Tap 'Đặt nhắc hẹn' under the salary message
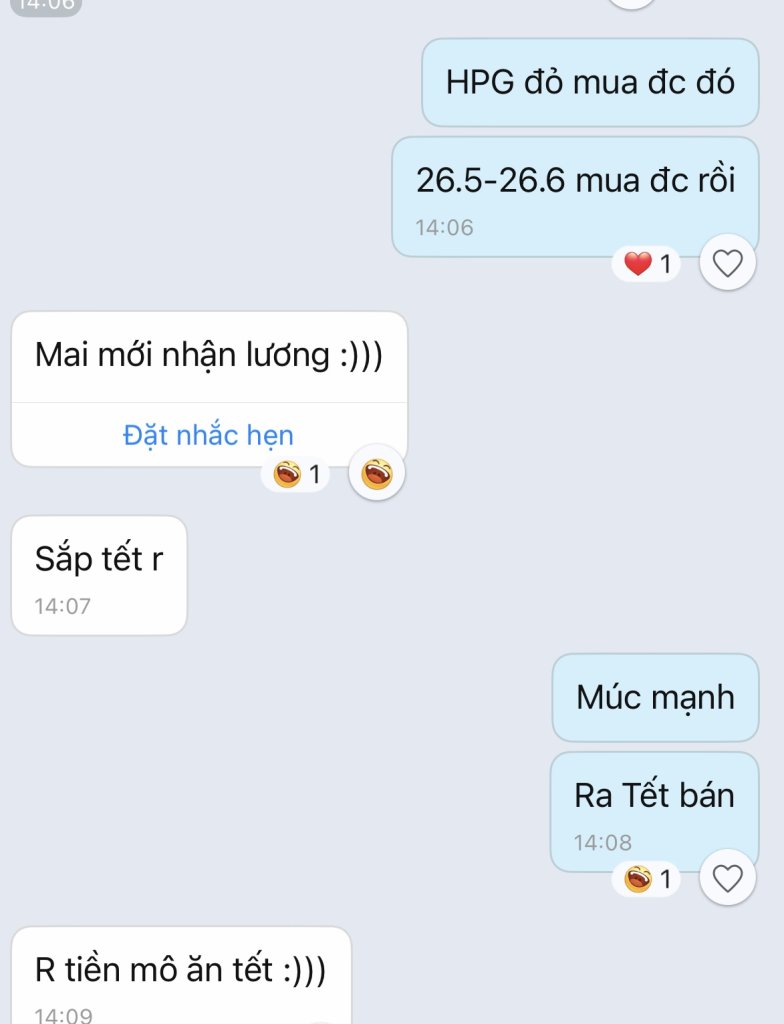Viewport: 784px width, 1024px height. 208,436
